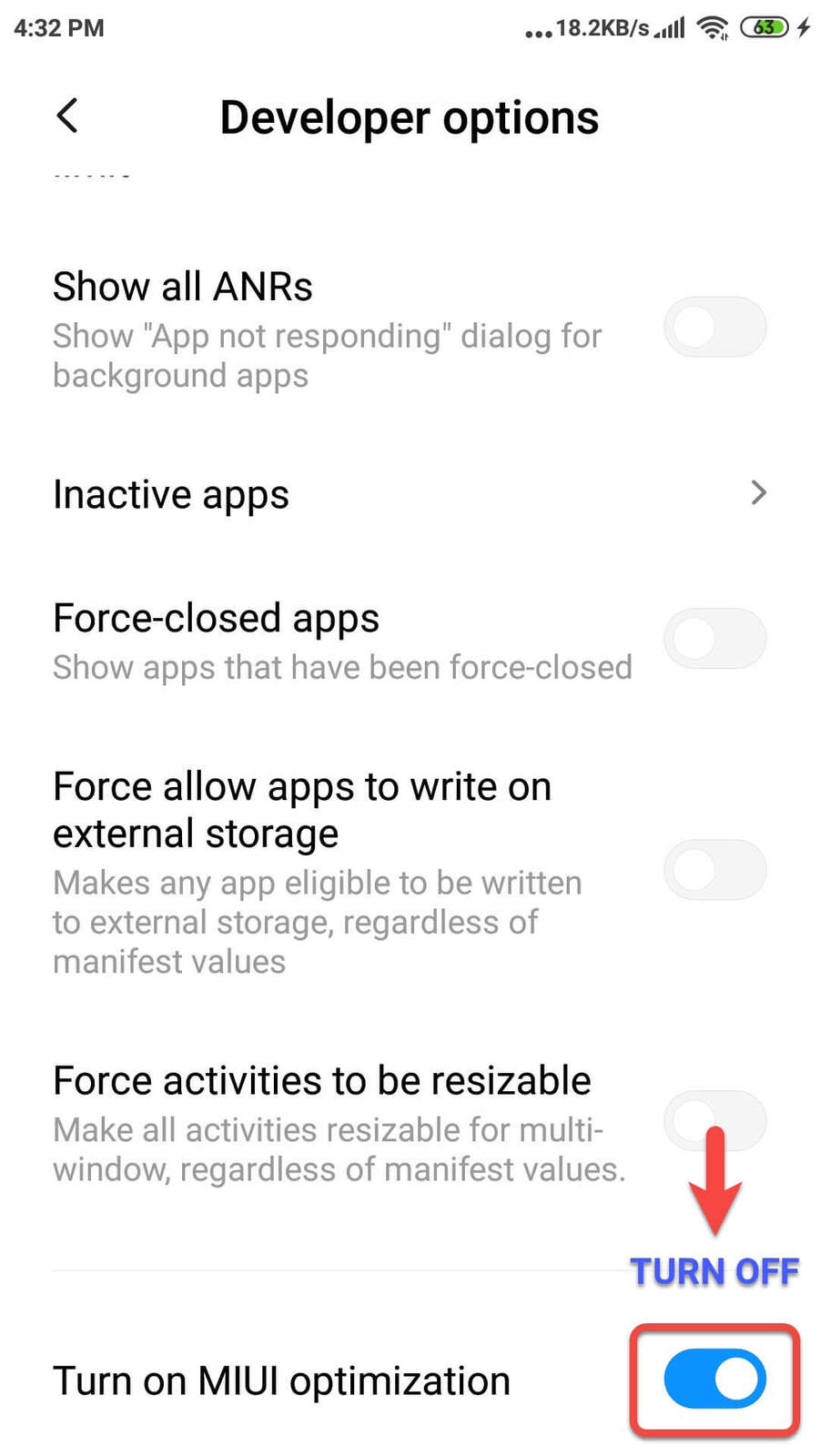Viewport: 820px width, 1456px height.
Task: Turn off MIUI optimization toggle
Action: (714, 1379)
